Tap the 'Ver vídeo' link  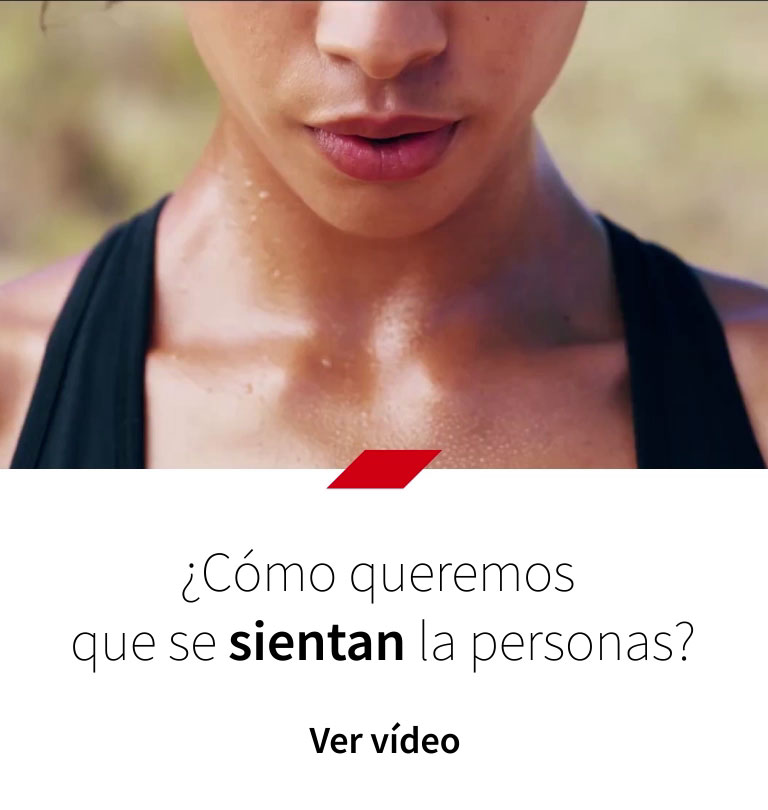click(x=384, y=741)
